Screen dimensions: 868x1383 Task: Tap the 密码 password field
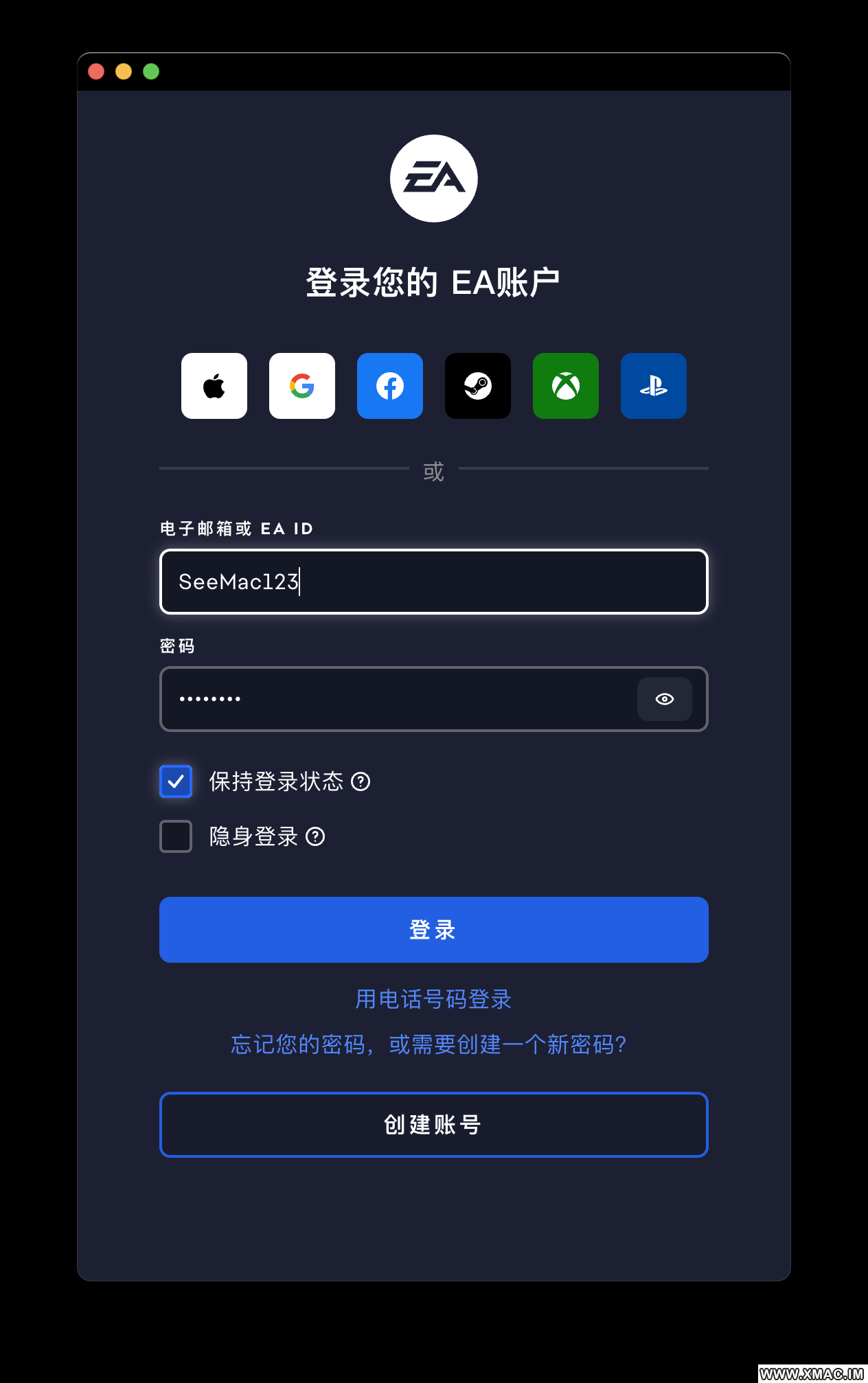point(398,699)
